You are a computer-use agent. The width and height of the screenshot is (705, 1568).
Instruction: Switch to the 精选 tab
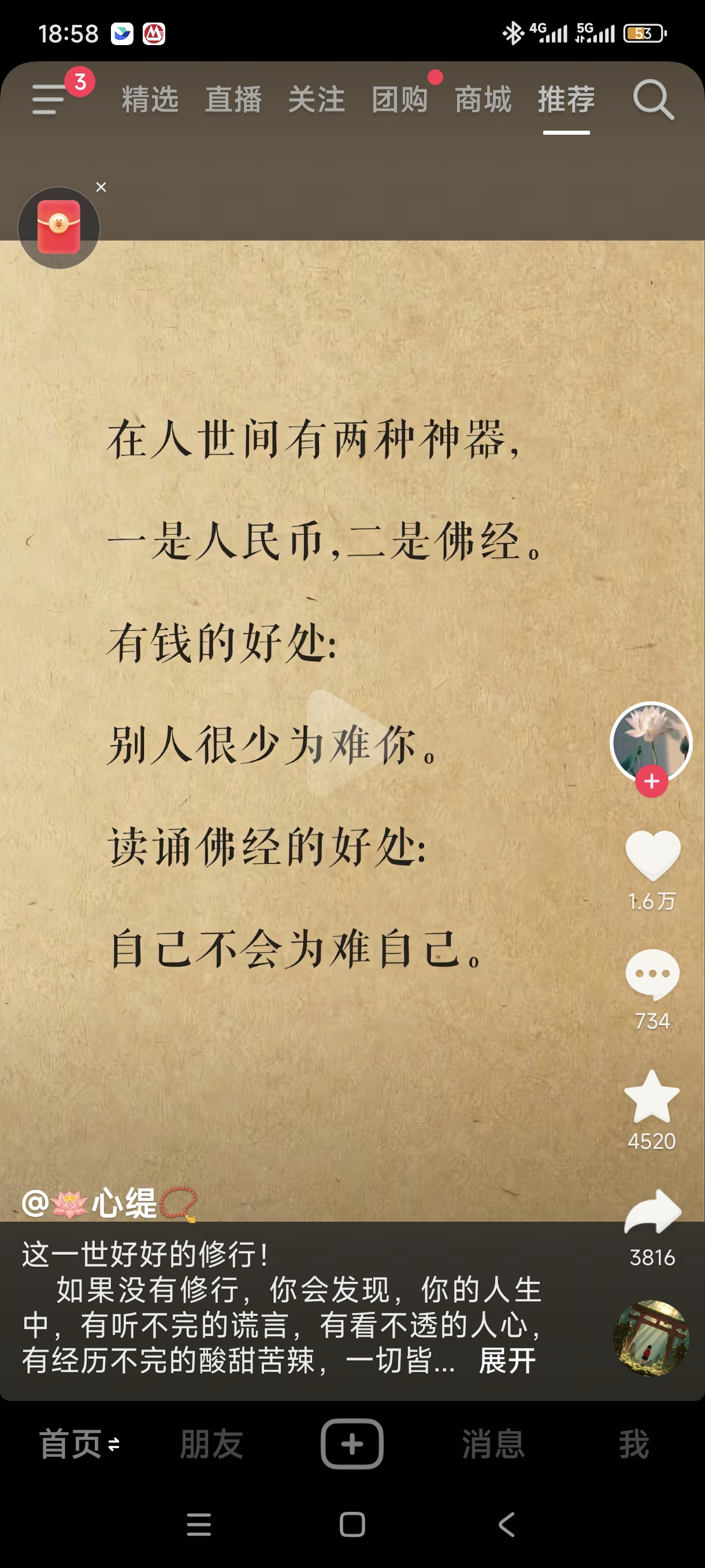pos(150,99)
